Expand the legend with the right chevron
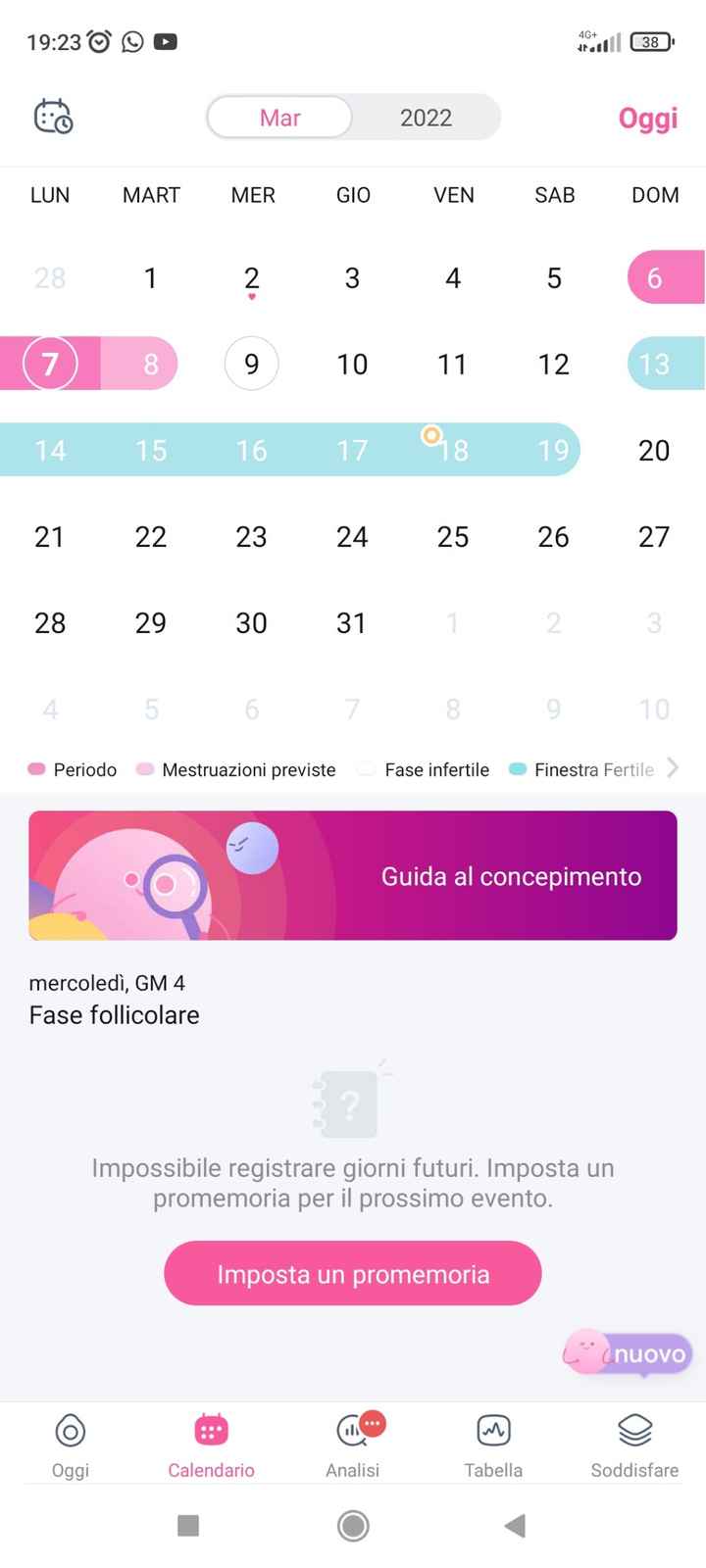This screenshot has height=1568, width=706. 675,769
